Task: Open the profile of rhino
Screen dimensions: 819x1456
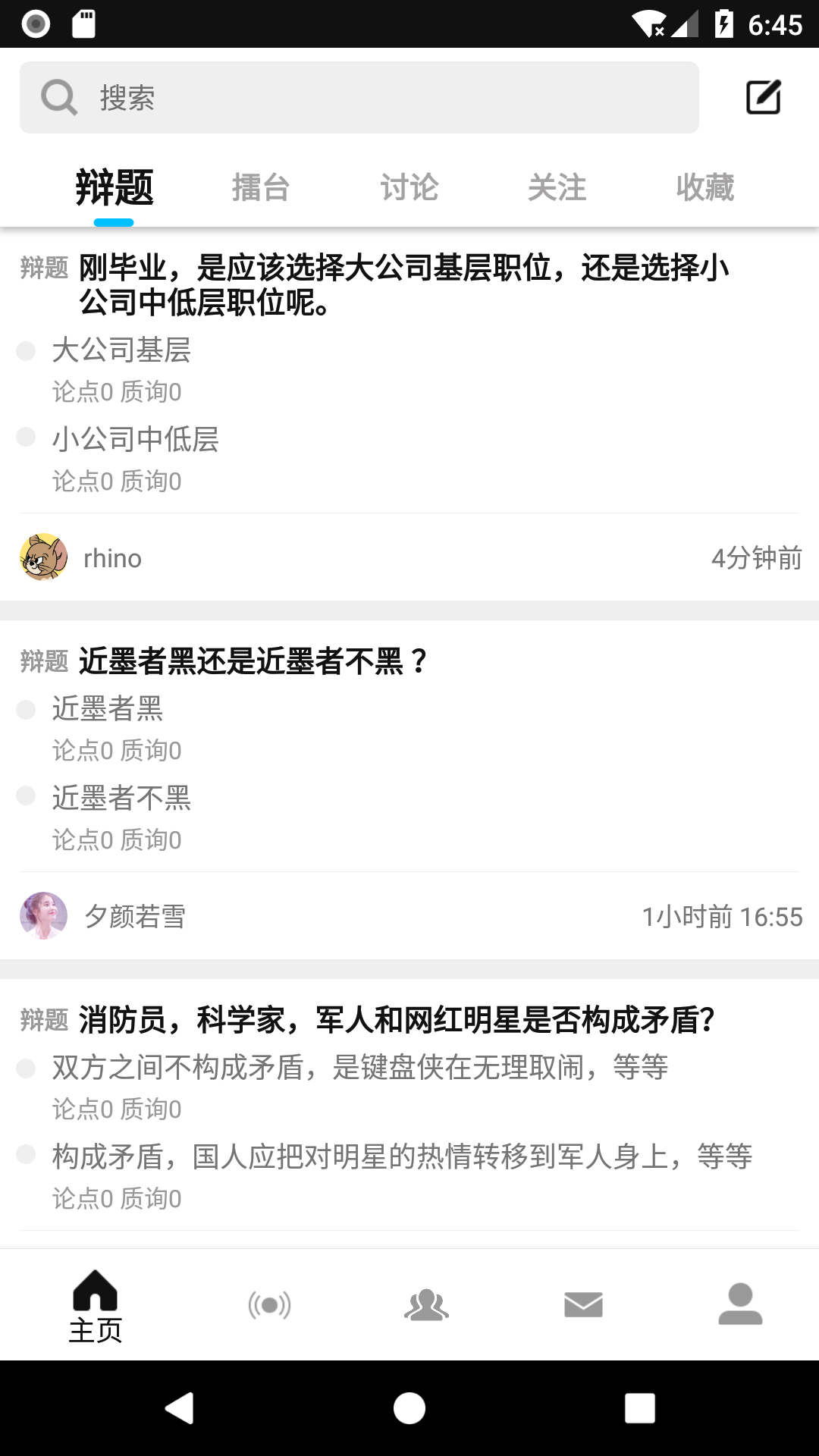Action: pos(112,558)
